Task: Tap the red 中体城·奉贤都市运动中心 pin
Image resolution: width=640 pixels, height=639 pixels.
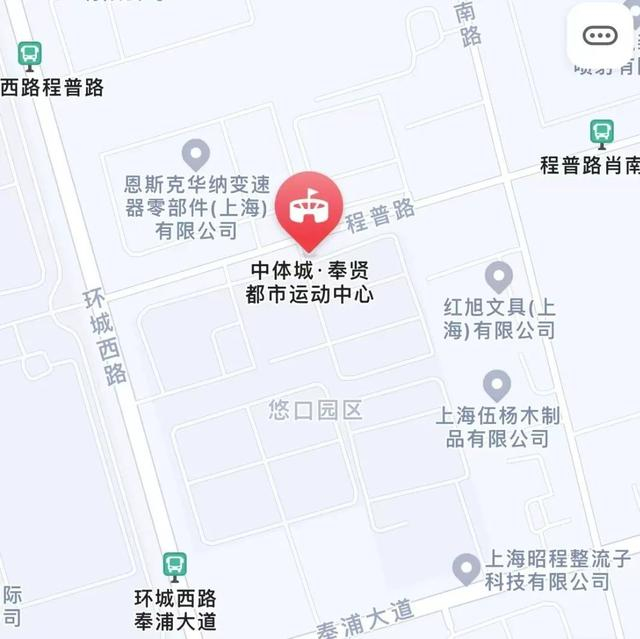Action: pyautogui.click(x=309, y=207)
